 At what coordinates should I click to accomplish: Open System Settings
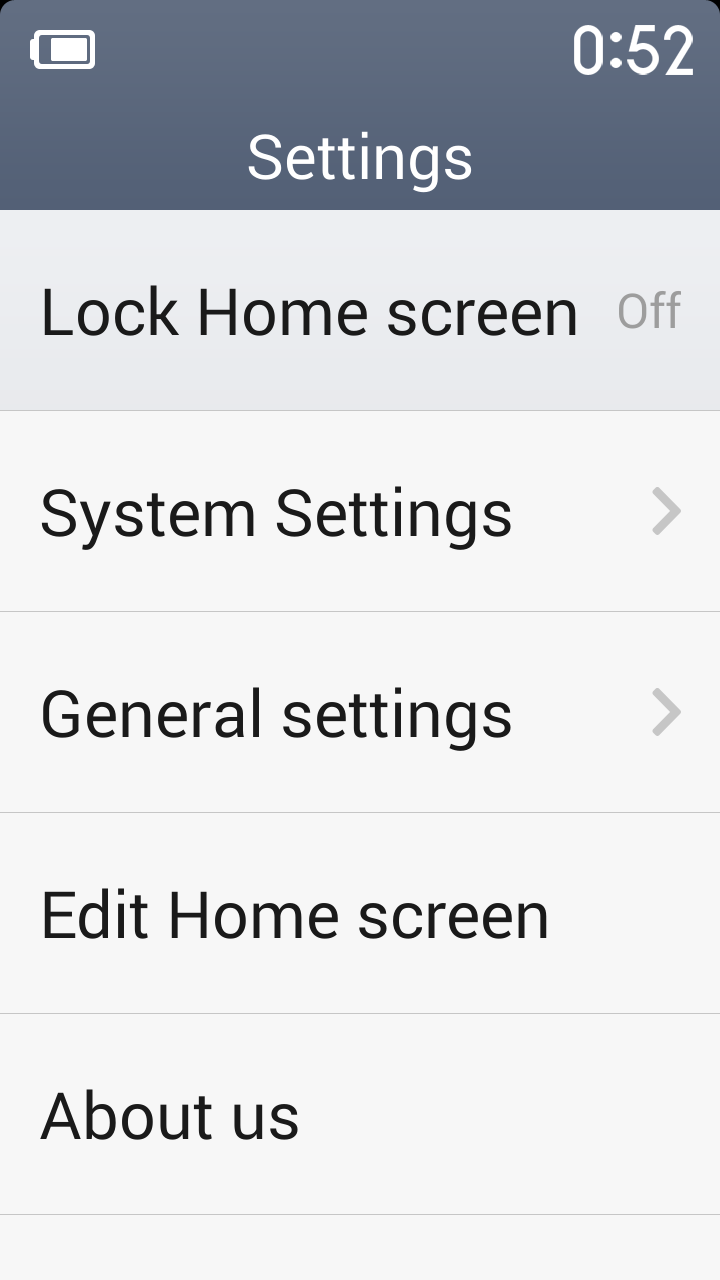360,512
